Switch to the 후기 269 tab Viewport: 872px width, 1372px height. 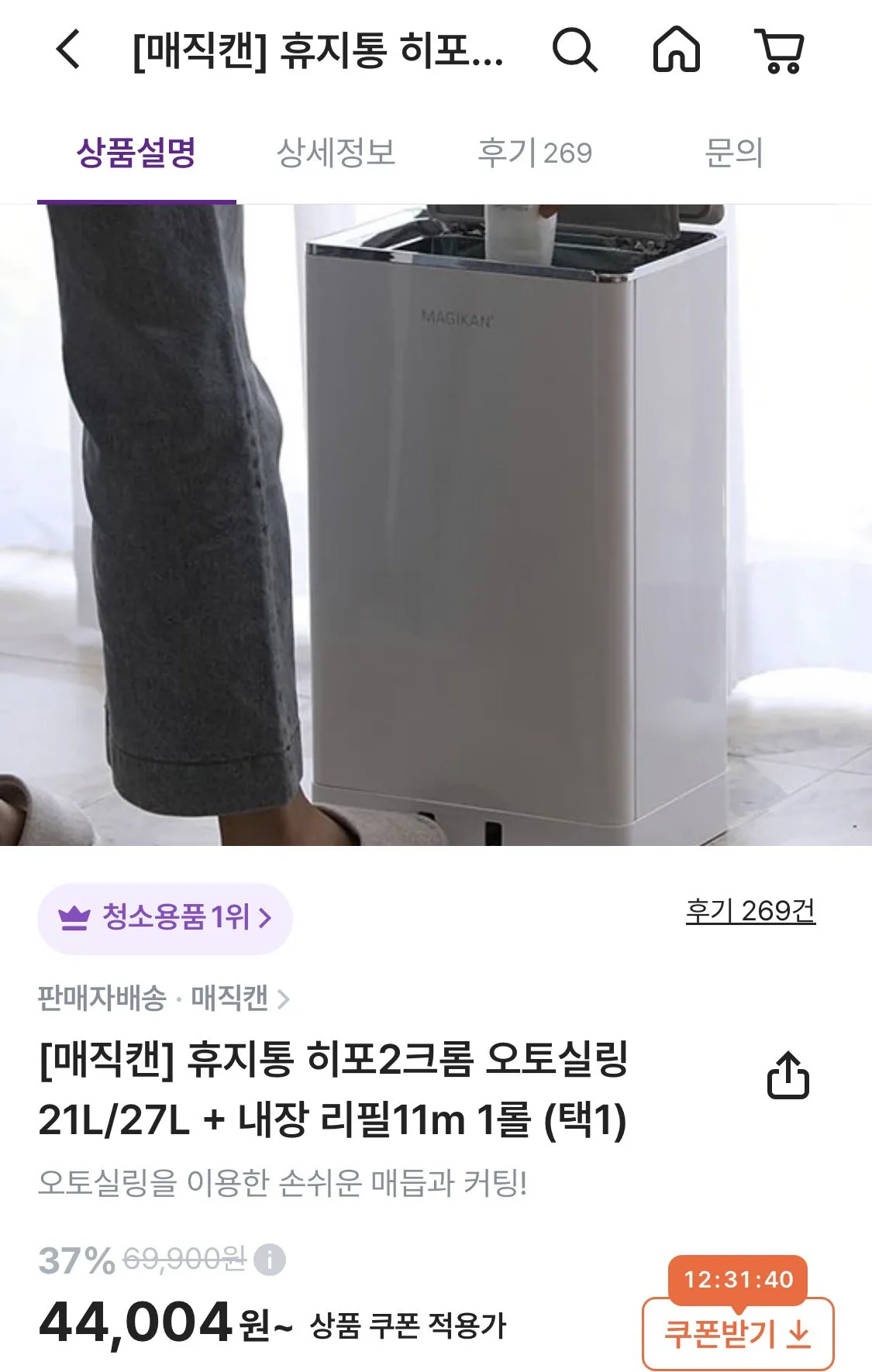point(535,153)
